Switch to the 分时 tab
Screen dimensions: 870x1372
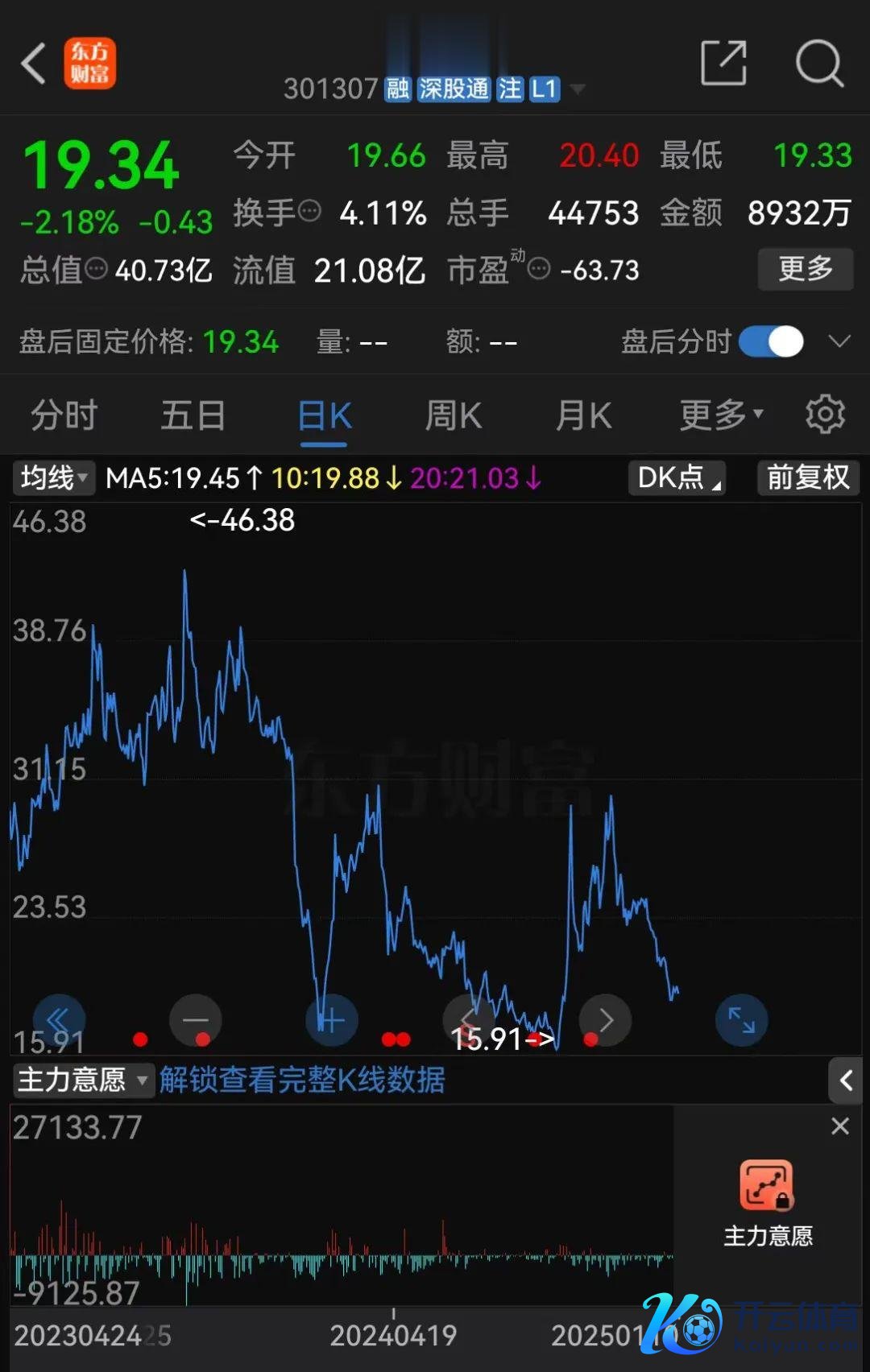[64, 415]
